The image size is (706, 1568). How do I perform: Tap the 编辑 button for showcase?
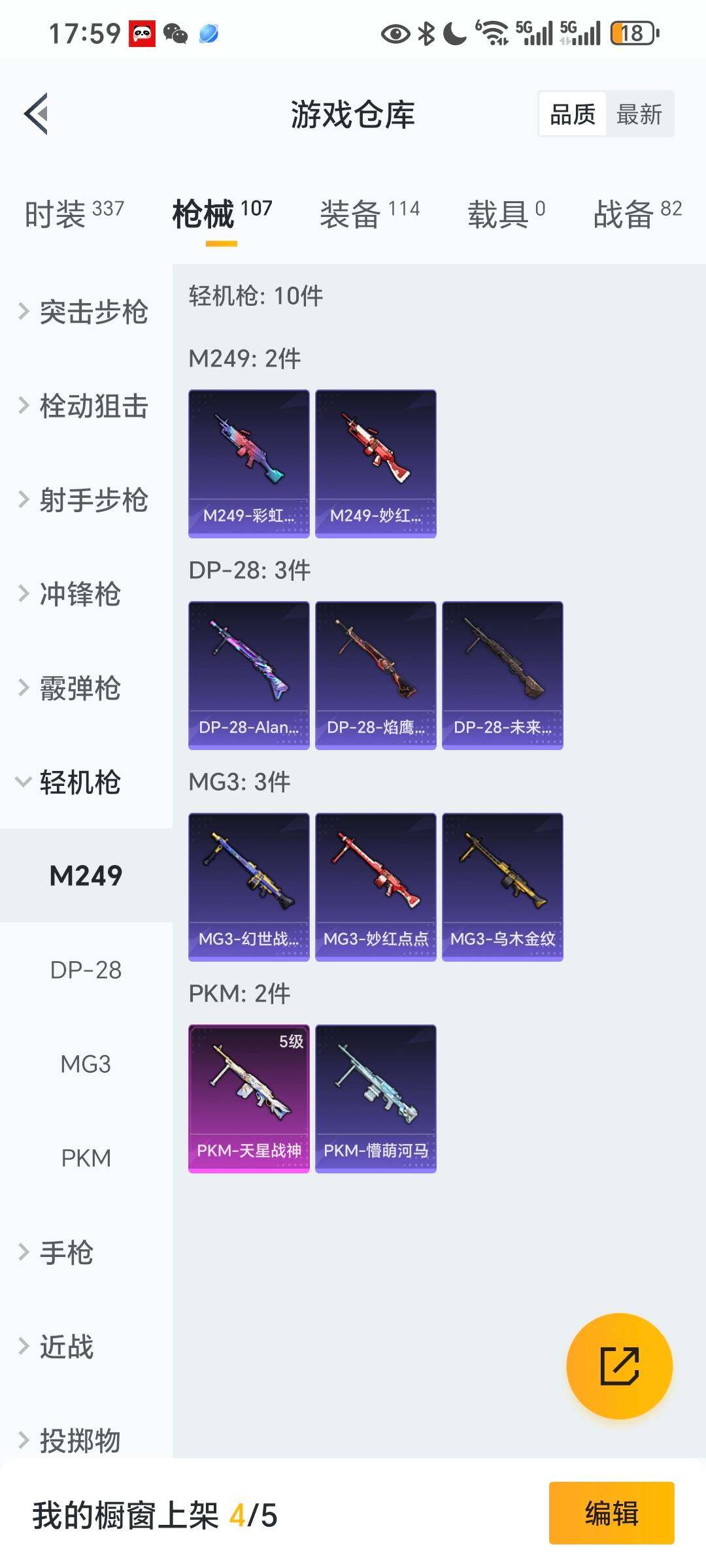(x=611, y=1513)
